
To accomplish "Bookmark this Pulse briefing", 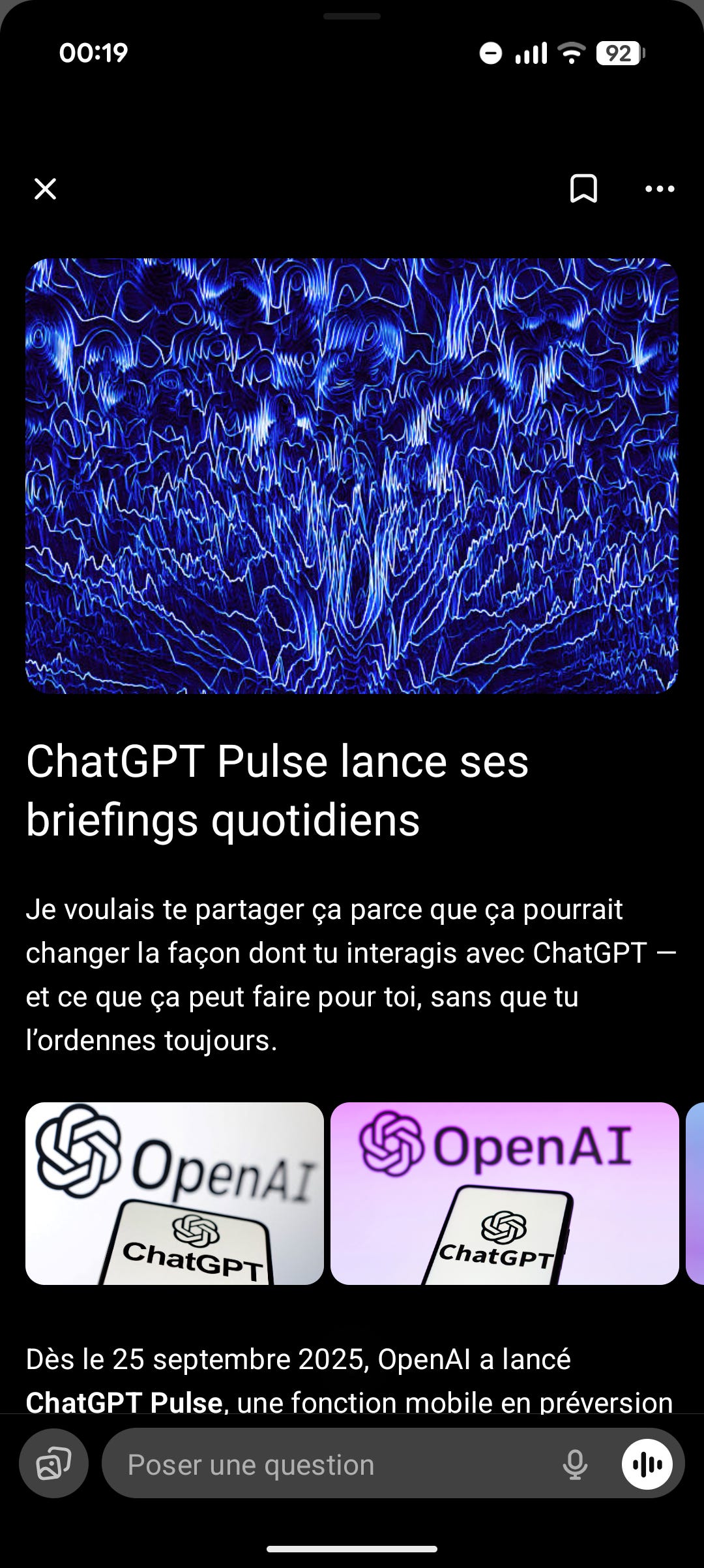I will 583,189.
